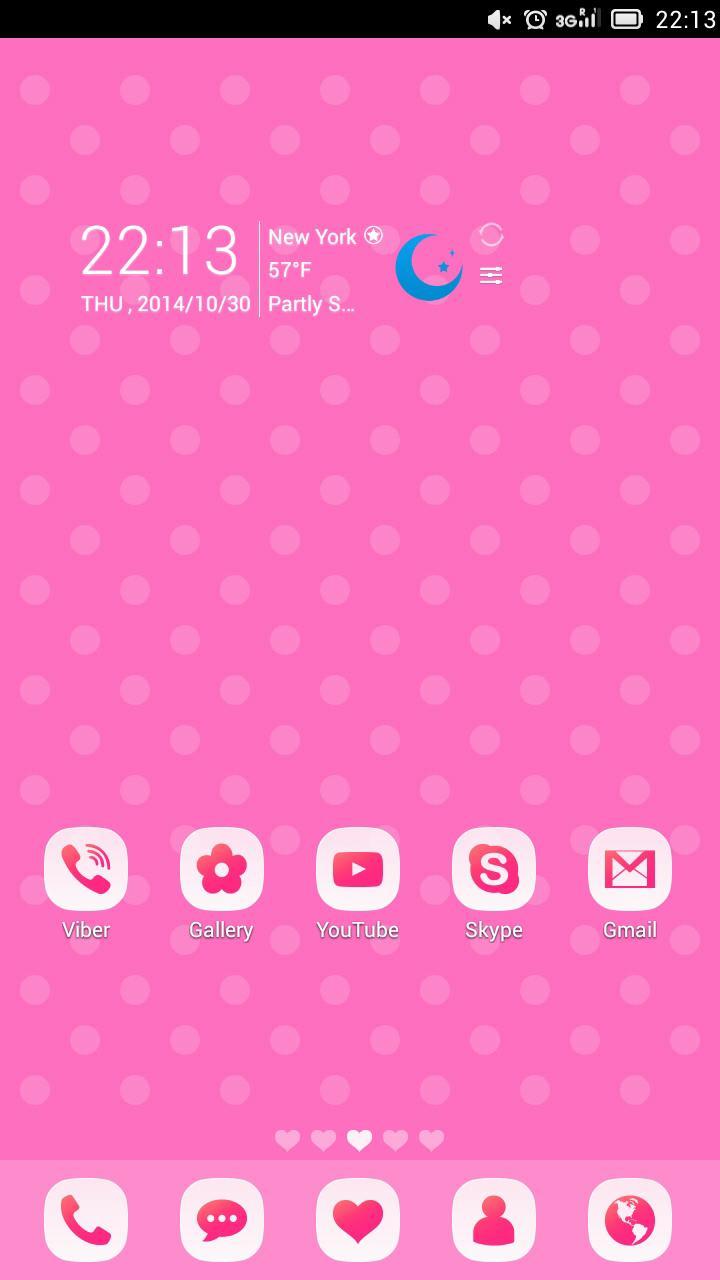This screenshot has height=1280, width=720.
Task: Launch the Gallery app
Action: pos(222,868)
